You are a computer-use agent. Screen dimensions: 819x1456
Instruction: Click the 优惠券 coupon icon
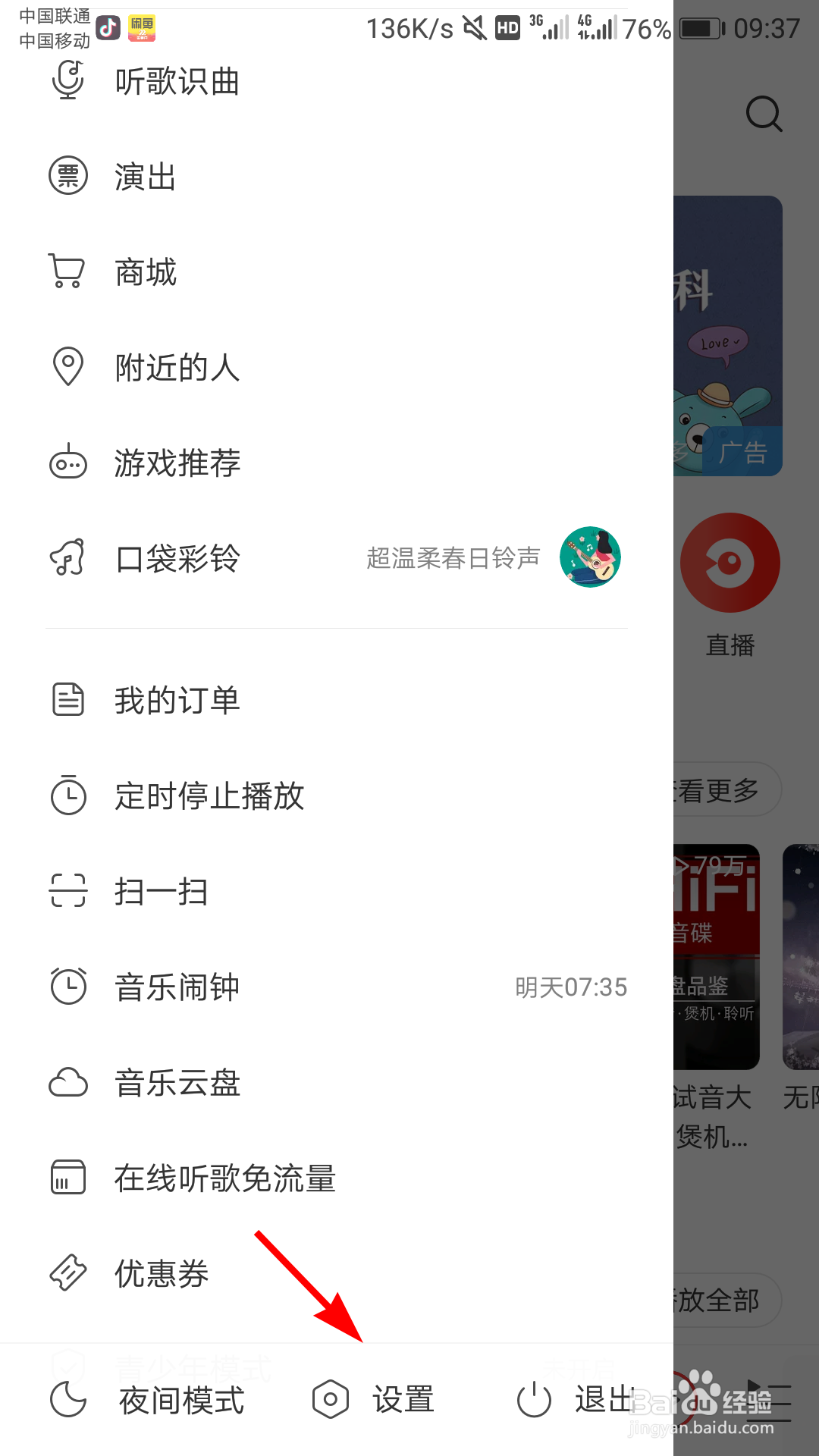(x=67, y=1274)
